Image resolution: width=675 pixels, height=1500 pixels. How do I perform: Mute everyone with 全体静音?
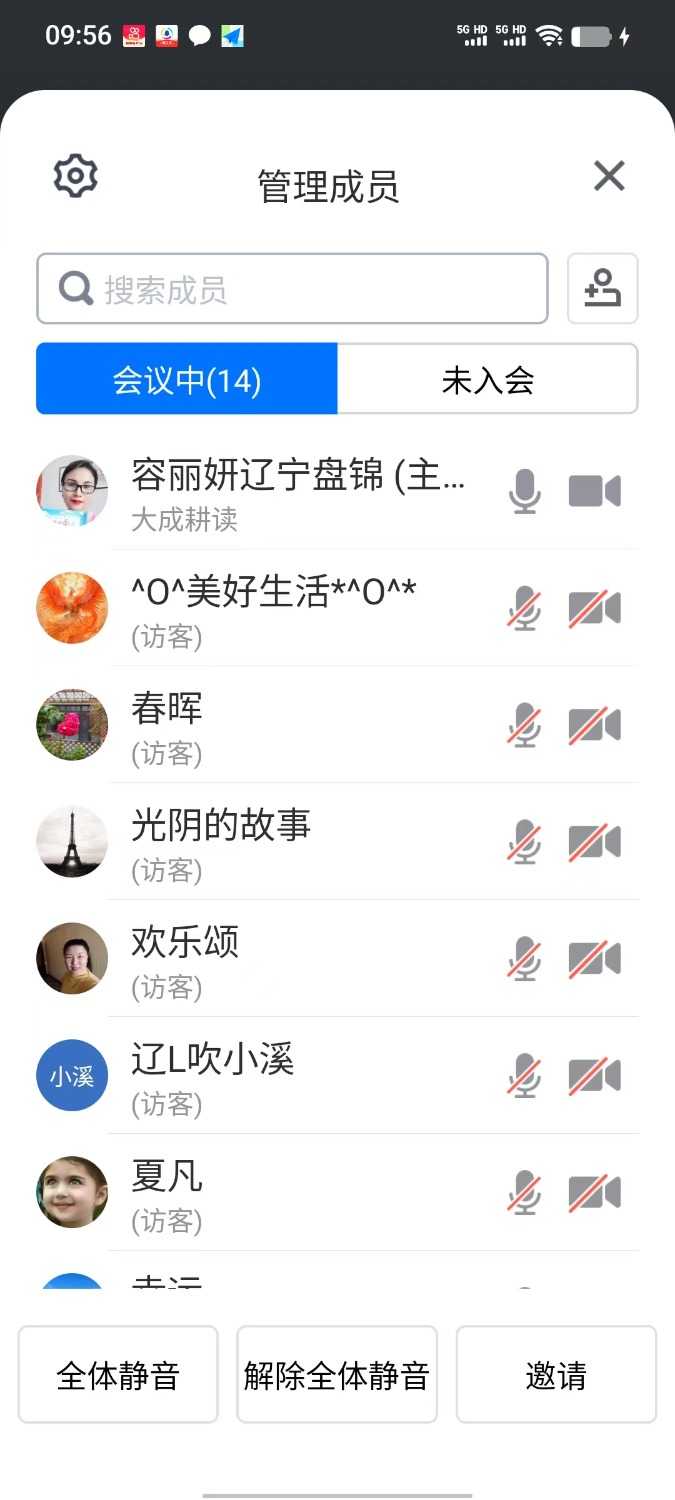coord(118,1375)
